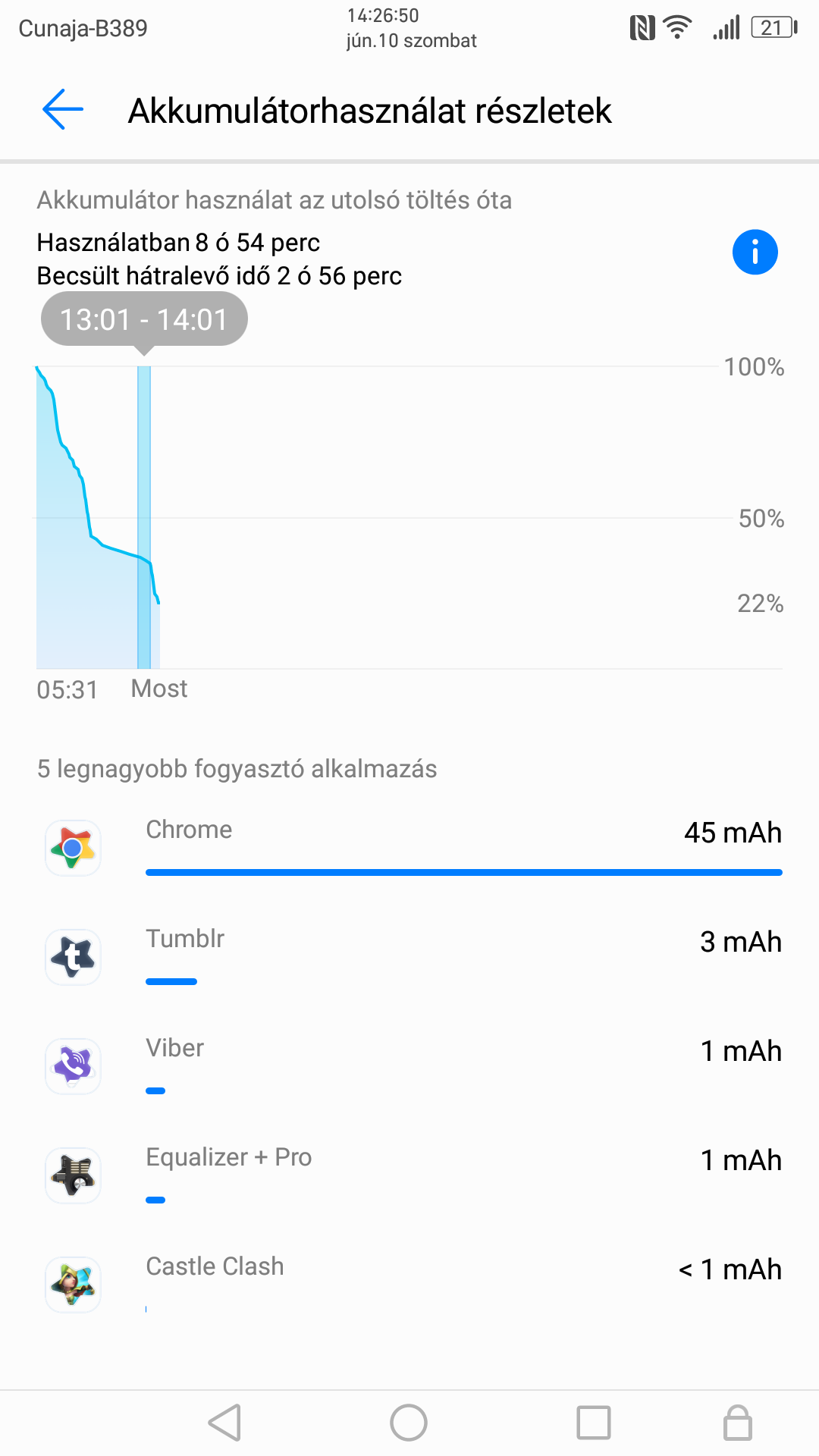
Task: Open Tumblr battery usage details
Action: click(x=409, y=957)
